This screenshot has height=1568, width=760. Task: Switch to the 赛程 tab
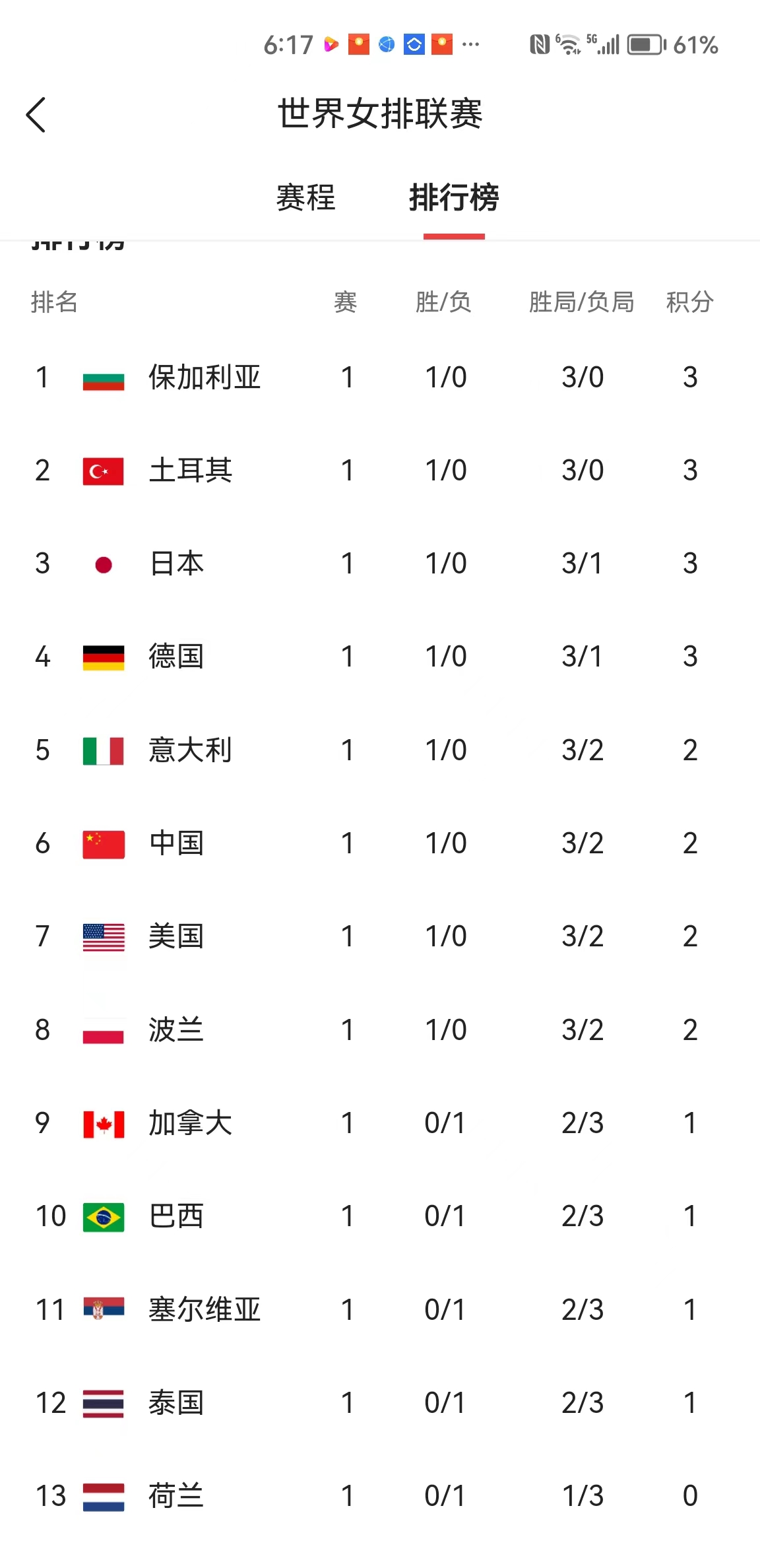point(305,197)
